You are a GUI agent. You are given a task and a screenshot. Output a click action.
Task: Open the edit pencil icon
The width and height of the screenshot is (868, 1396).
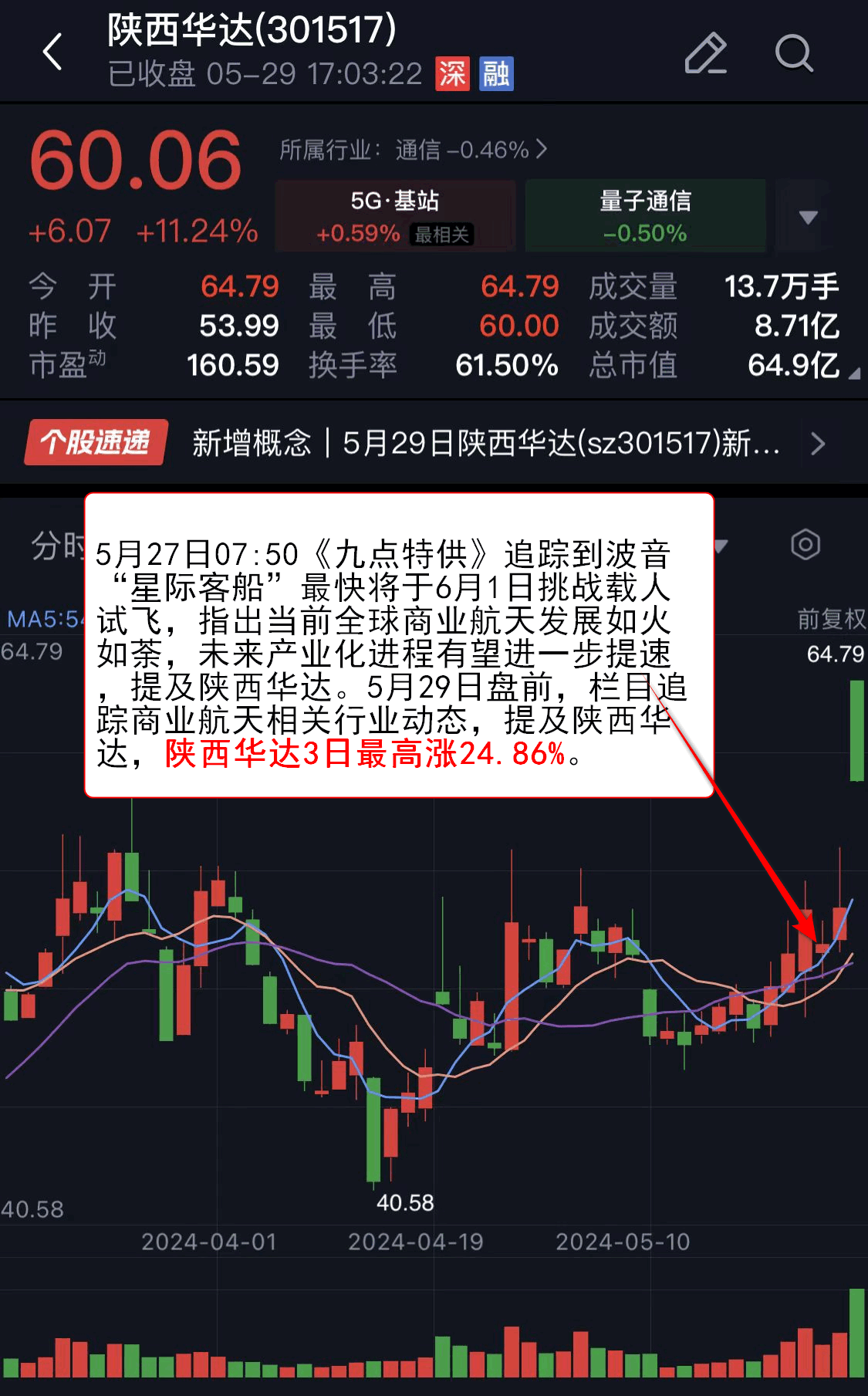[x=705, y=53]
